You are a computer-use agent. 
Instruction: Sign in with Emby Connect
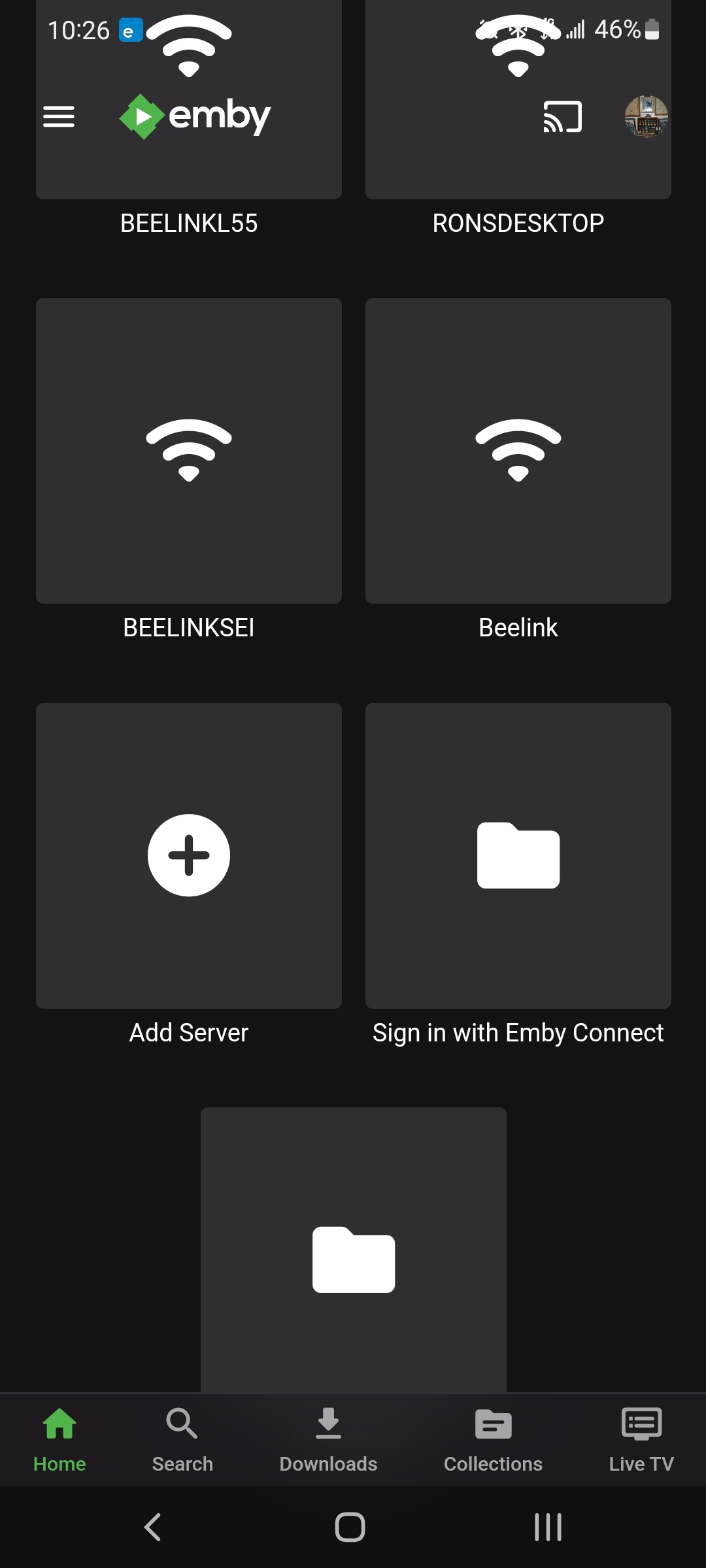pyautogui.click(x=518, y=855)
